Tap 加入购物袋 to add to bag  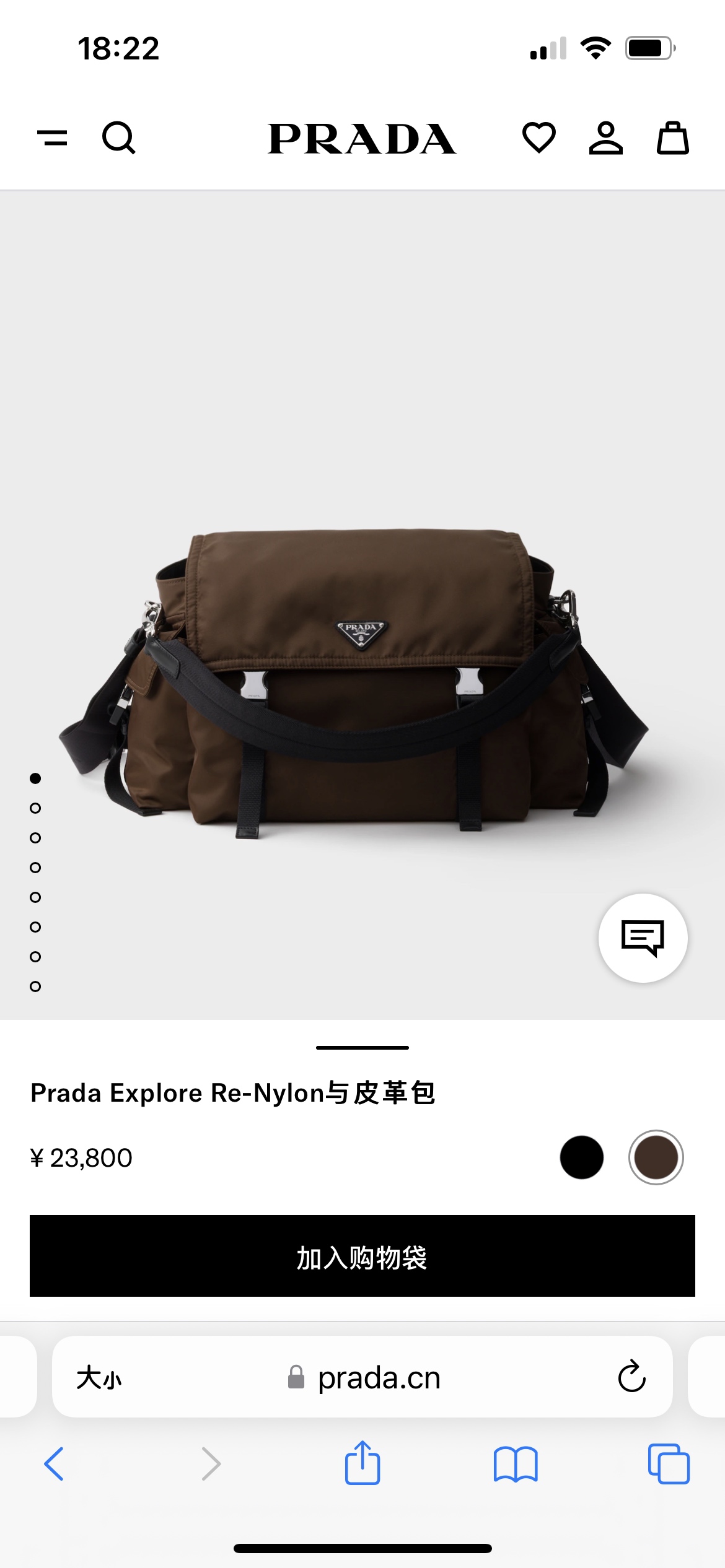tap(362, 1256)
